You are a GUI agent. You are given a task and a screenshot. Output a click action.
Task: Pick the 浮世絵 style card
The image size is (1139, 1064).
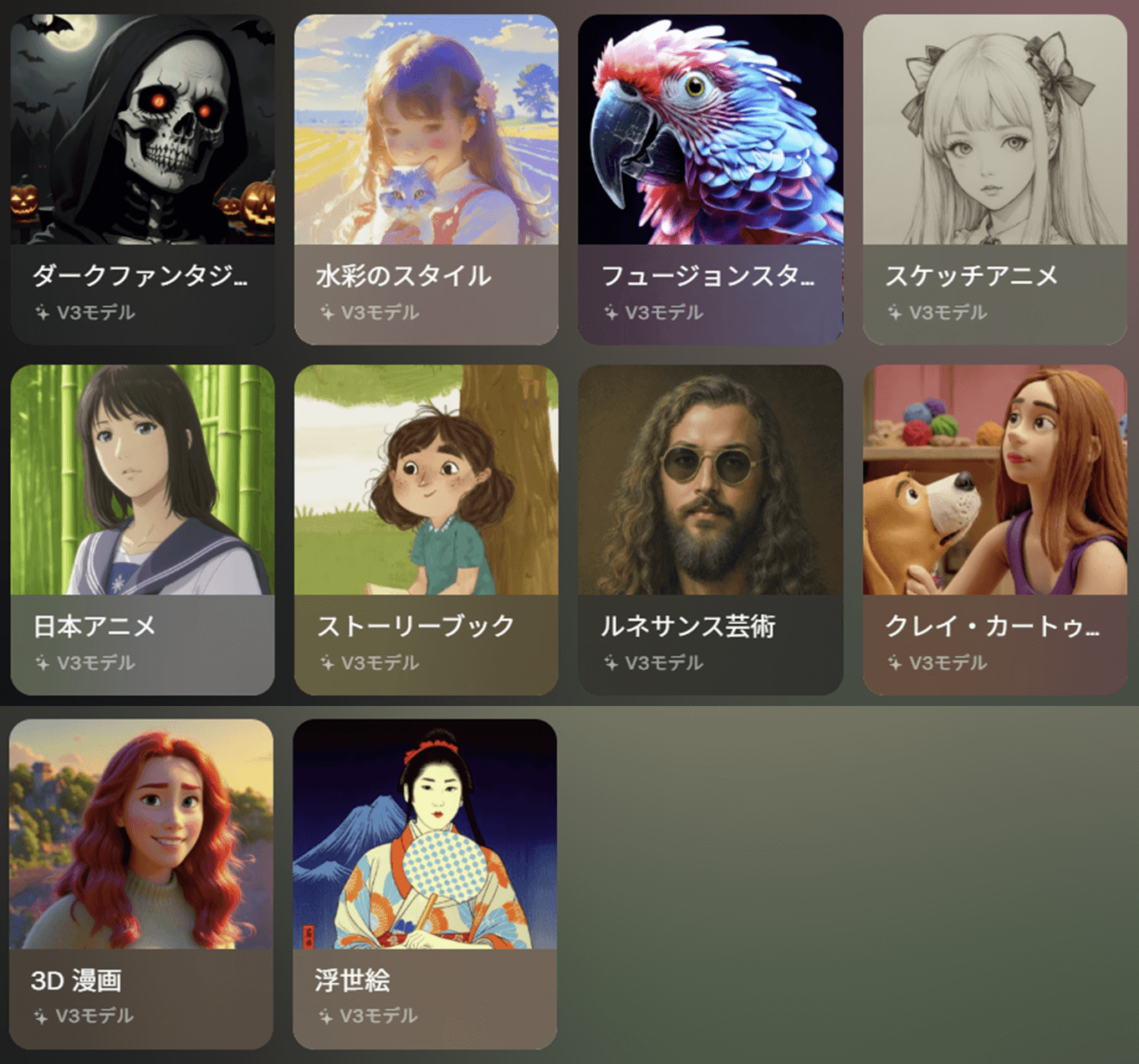point(425,883)
